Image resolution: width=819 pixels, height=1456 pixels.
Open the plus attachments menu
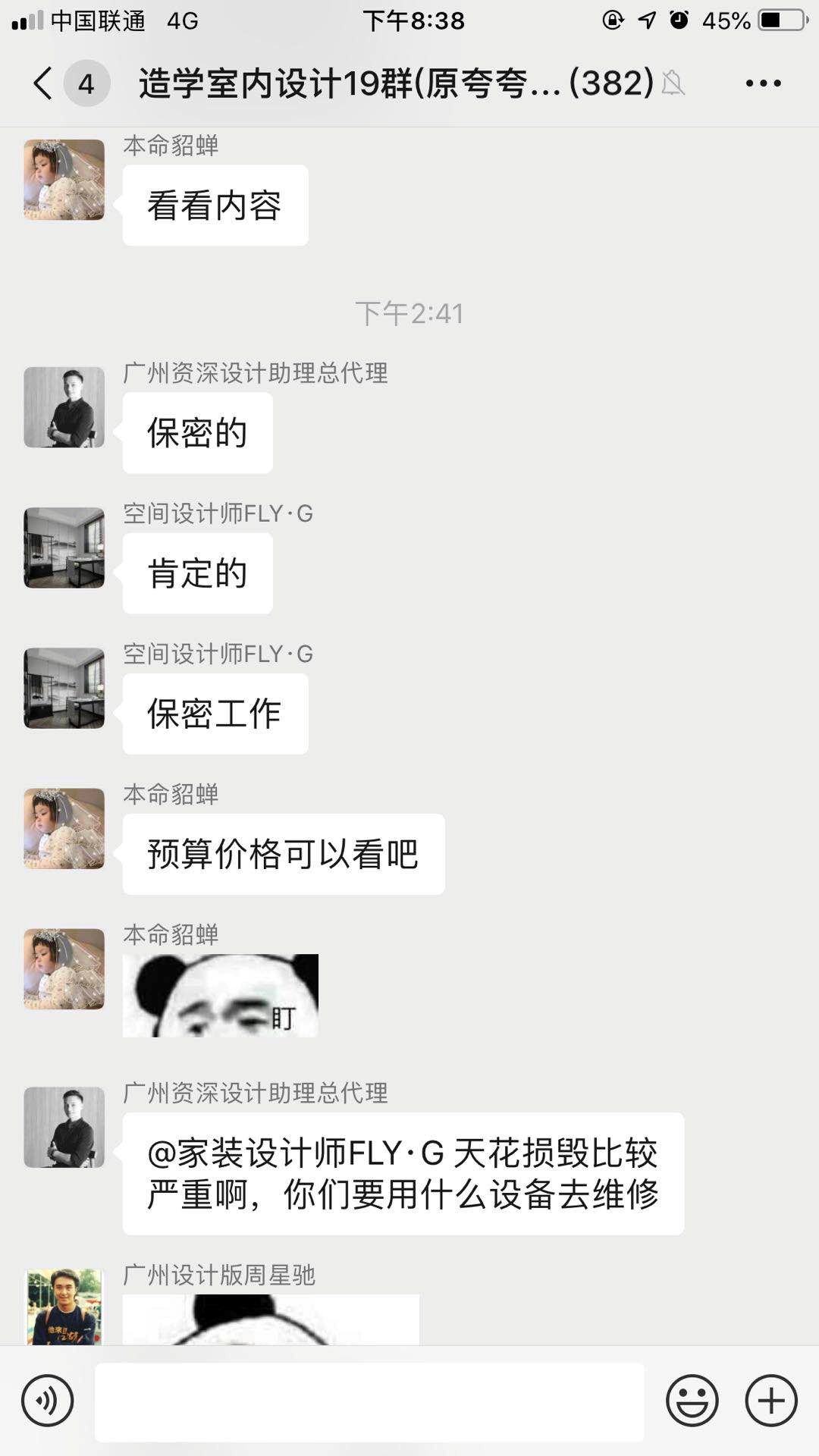click(x=771, y=1401)
